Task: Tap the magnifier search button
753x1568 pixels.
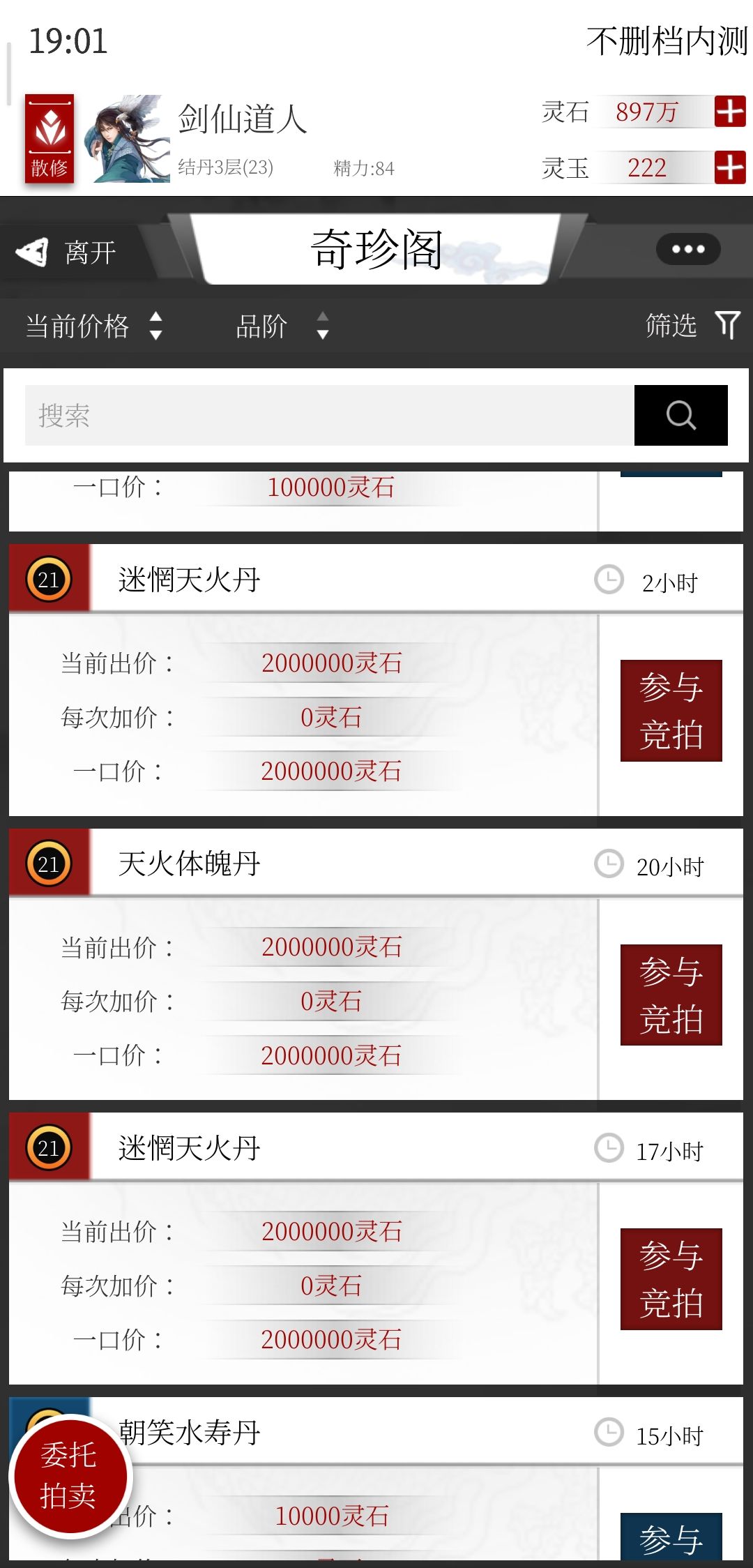Action: (x=681, y=415)
